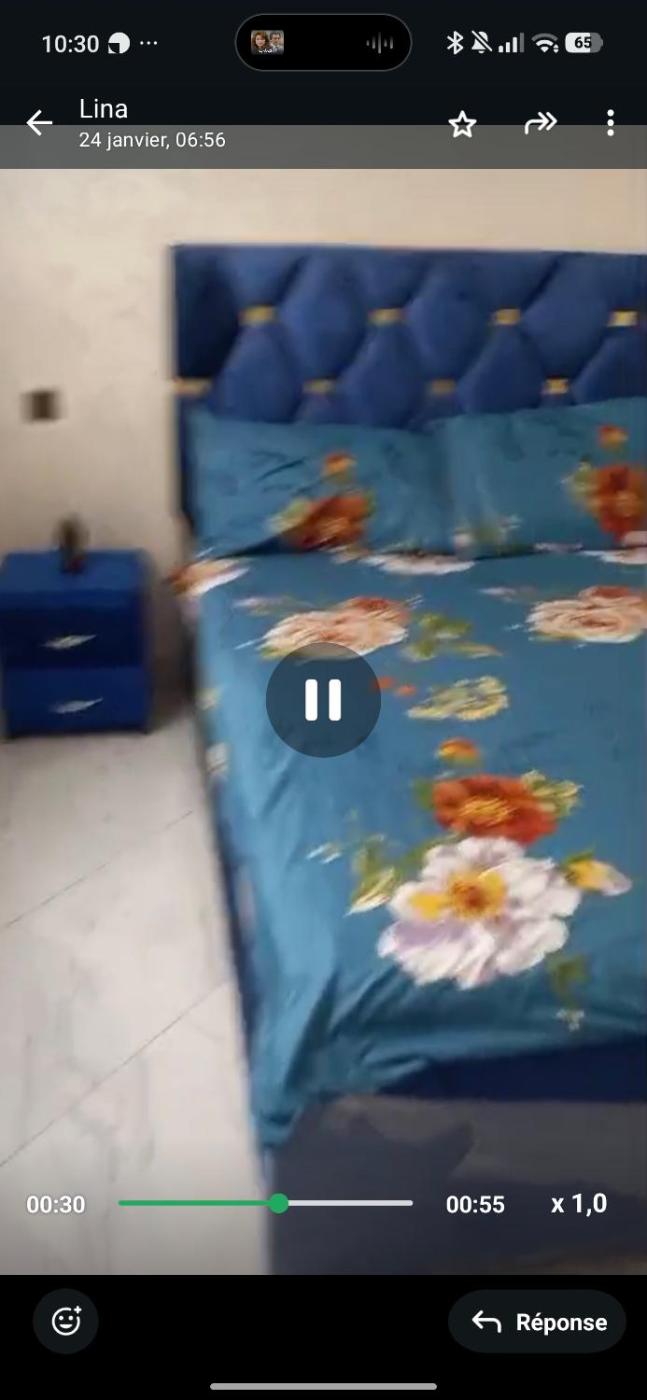Open the ongoing call pill at top
Screen dimensions: 647x1400
323,43
